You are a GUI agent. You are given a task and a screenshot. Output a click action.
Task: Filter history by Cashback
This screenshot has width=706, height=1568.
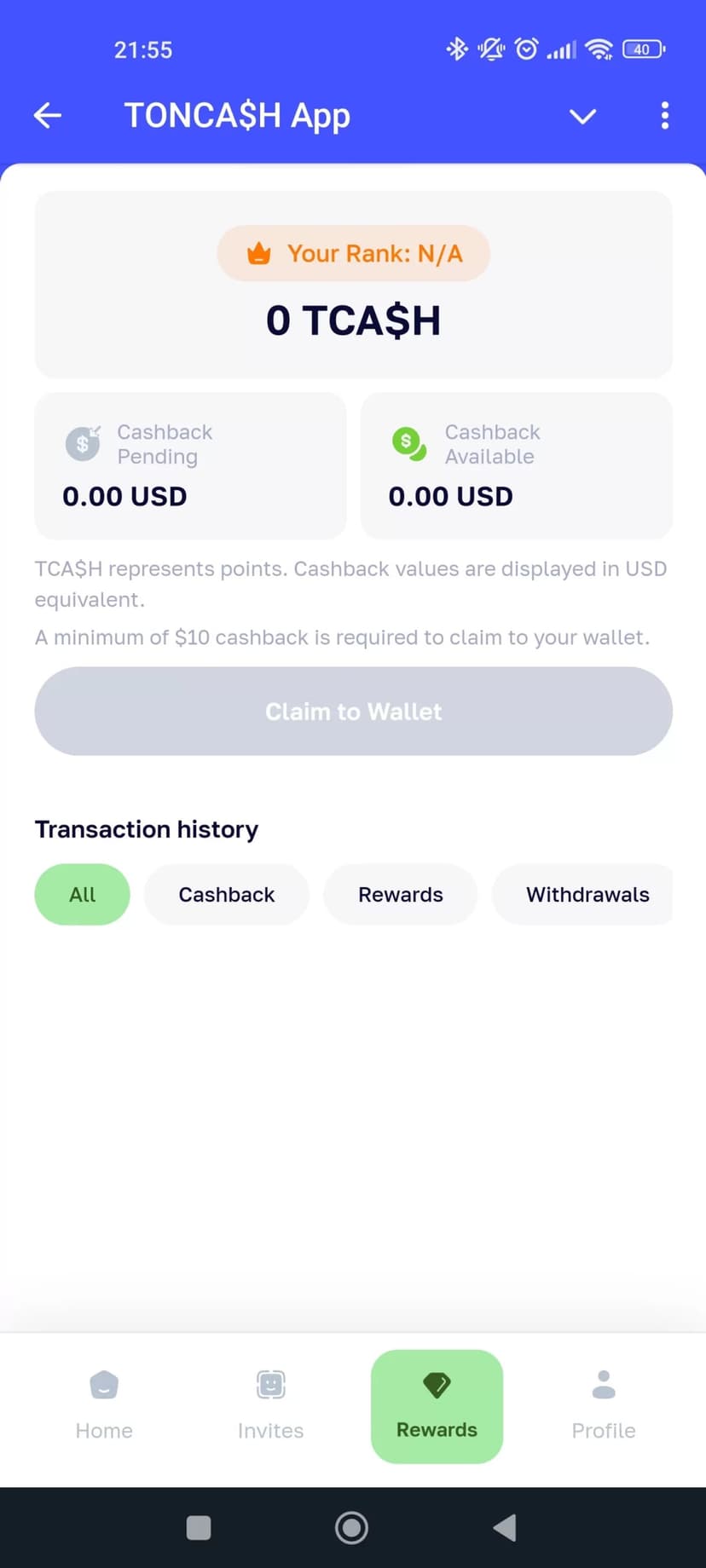(226, 895)
